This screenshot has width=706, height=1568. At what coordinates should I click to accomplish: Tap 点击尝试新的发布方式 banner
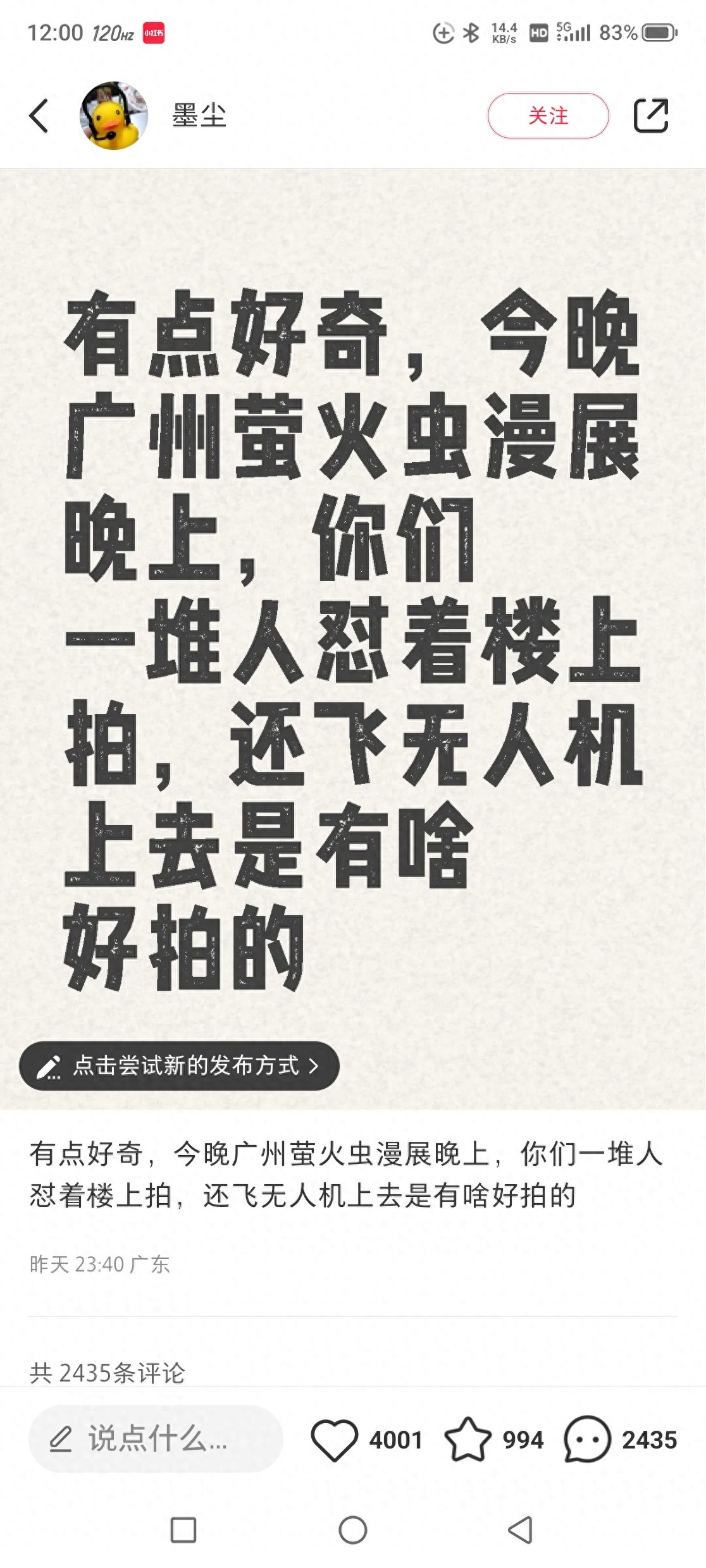[179, 1066]
